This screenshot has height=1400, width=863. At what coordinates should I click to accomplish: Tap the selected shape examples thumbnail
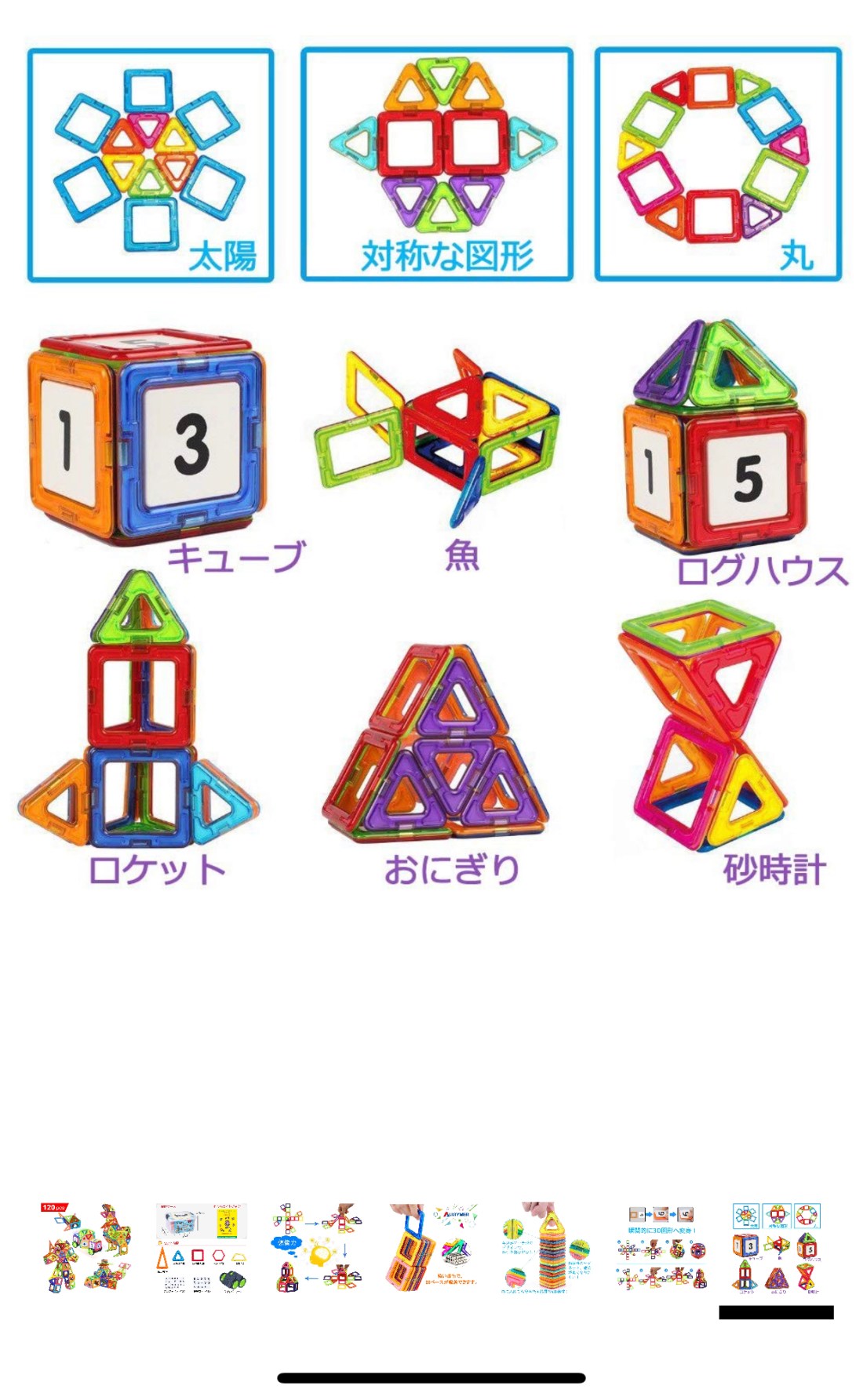coord(776,1248)
